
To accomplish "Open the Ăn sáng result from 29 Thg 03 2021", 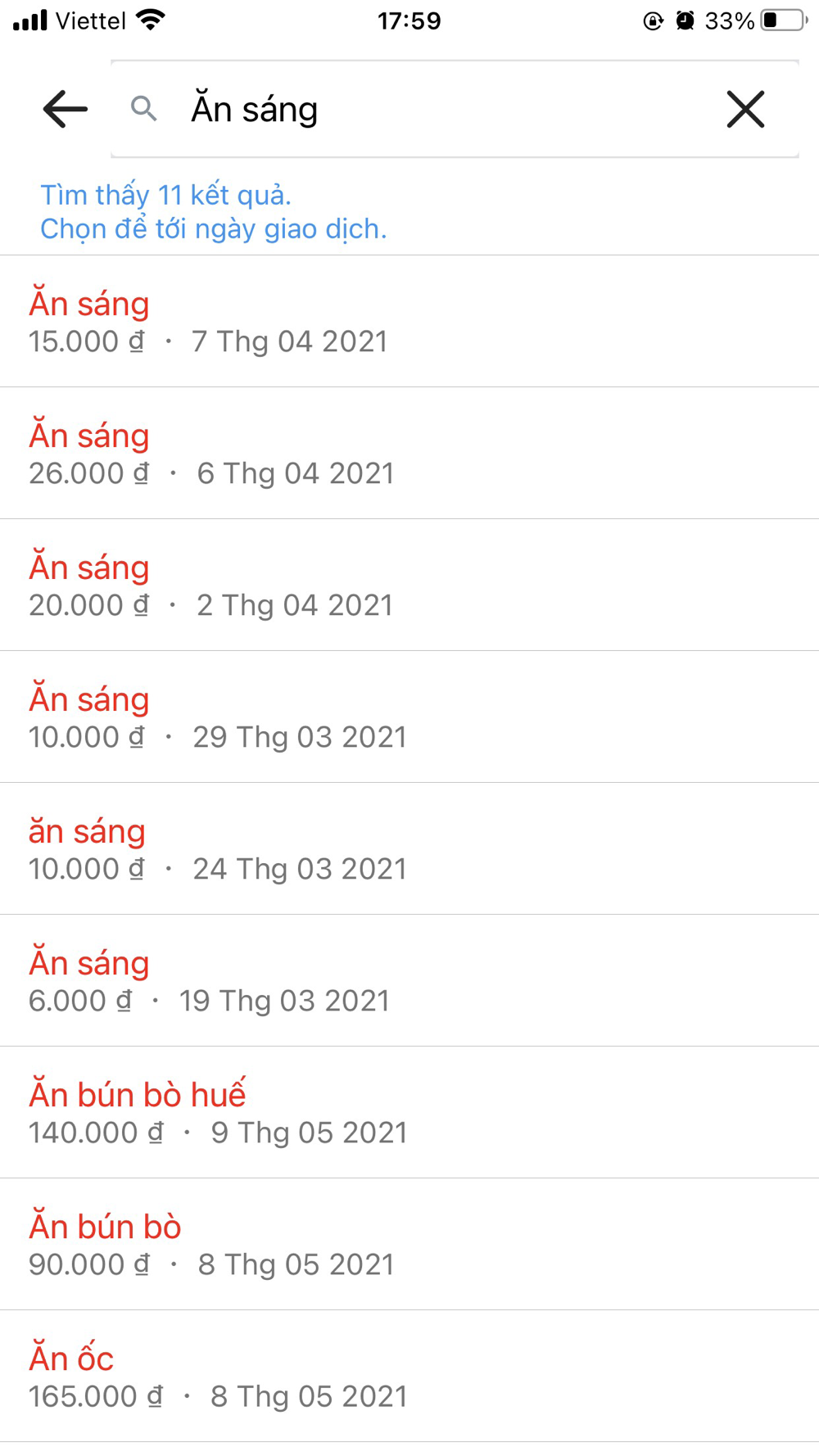I will 409,717.
